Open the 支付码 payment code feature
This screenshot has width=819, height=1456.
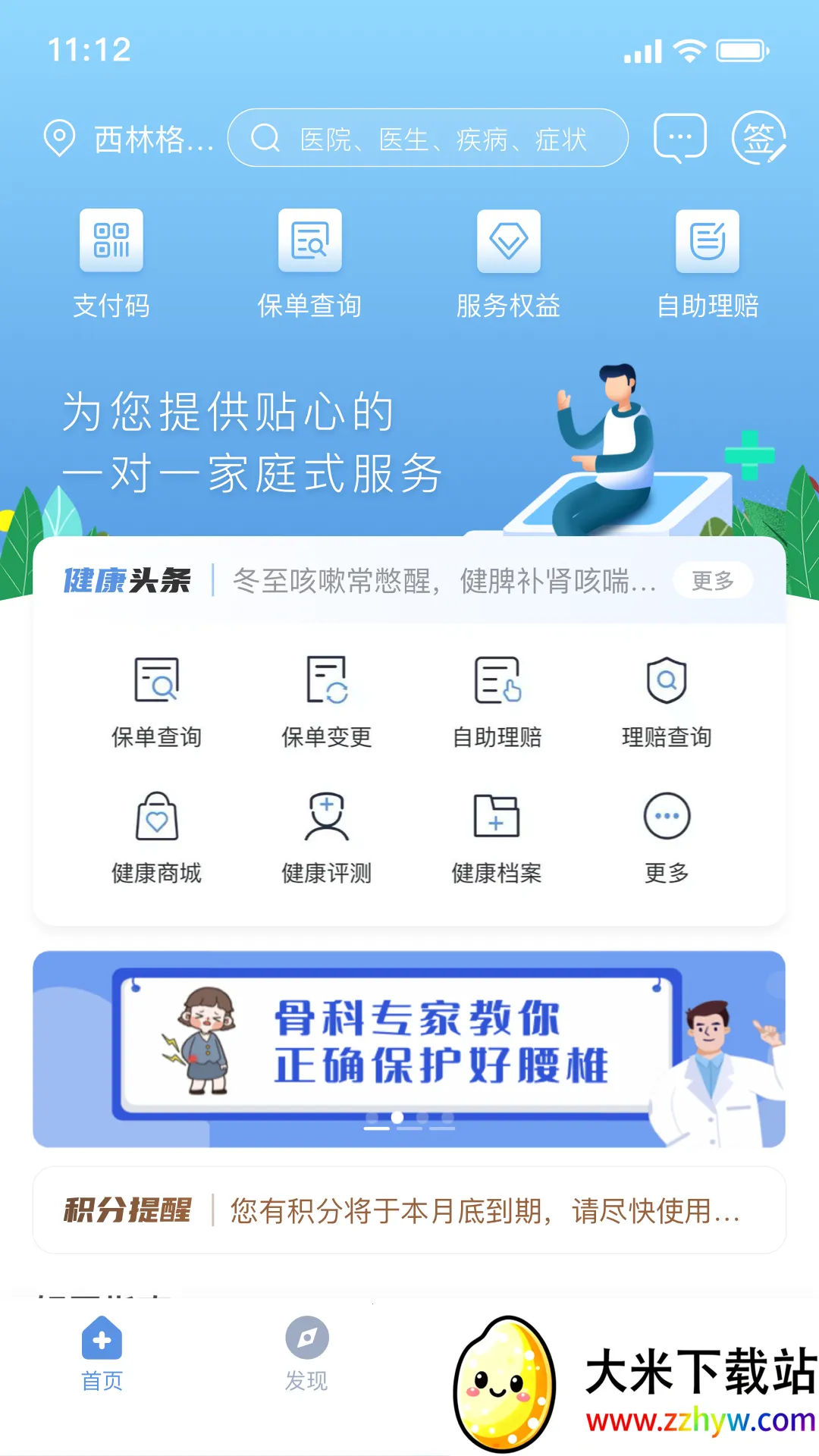(111, 262)
